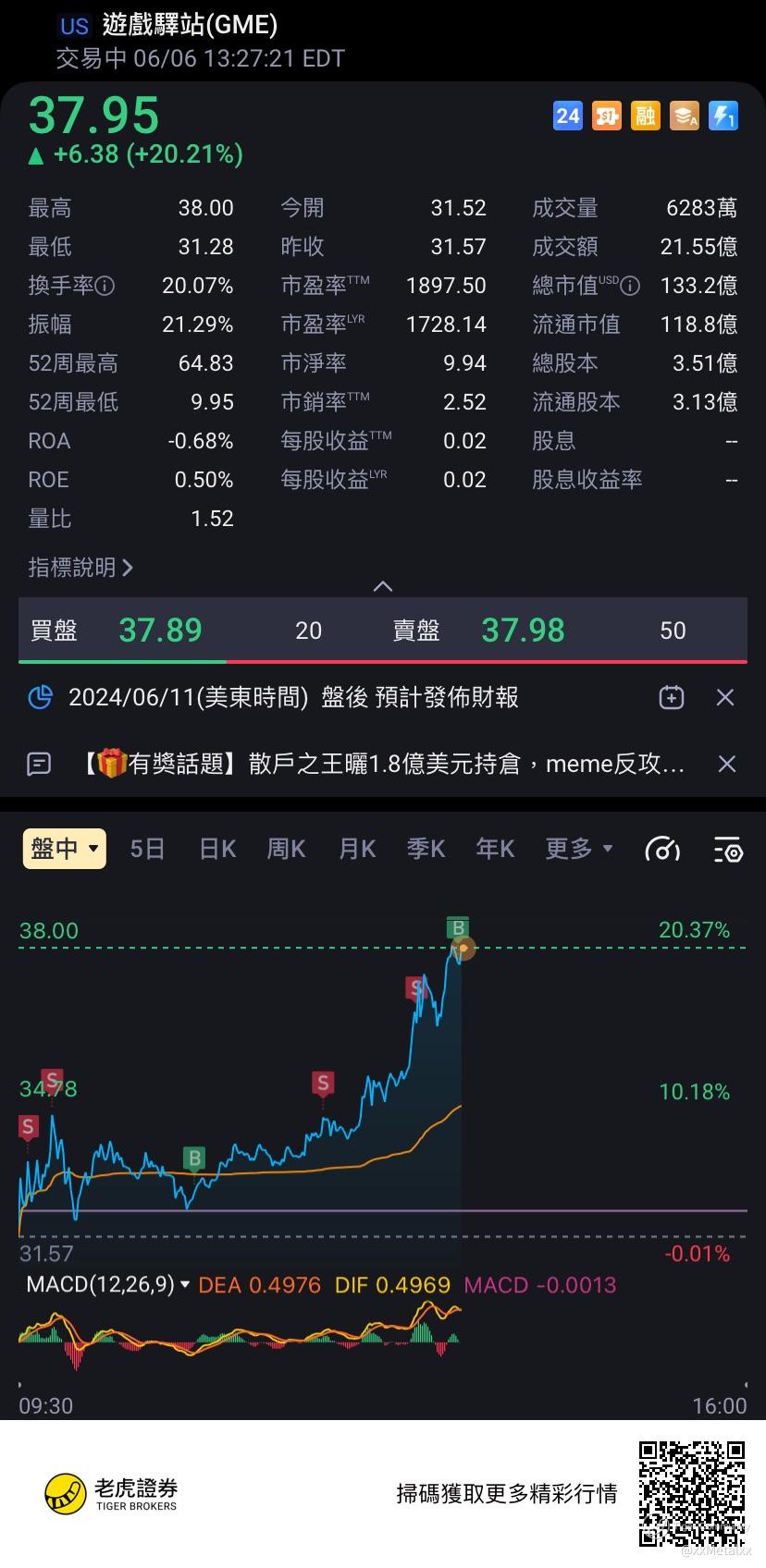766x1568 pixels.
Task: Open the gauge icon beside 更多
Action: tap(662, 849)
